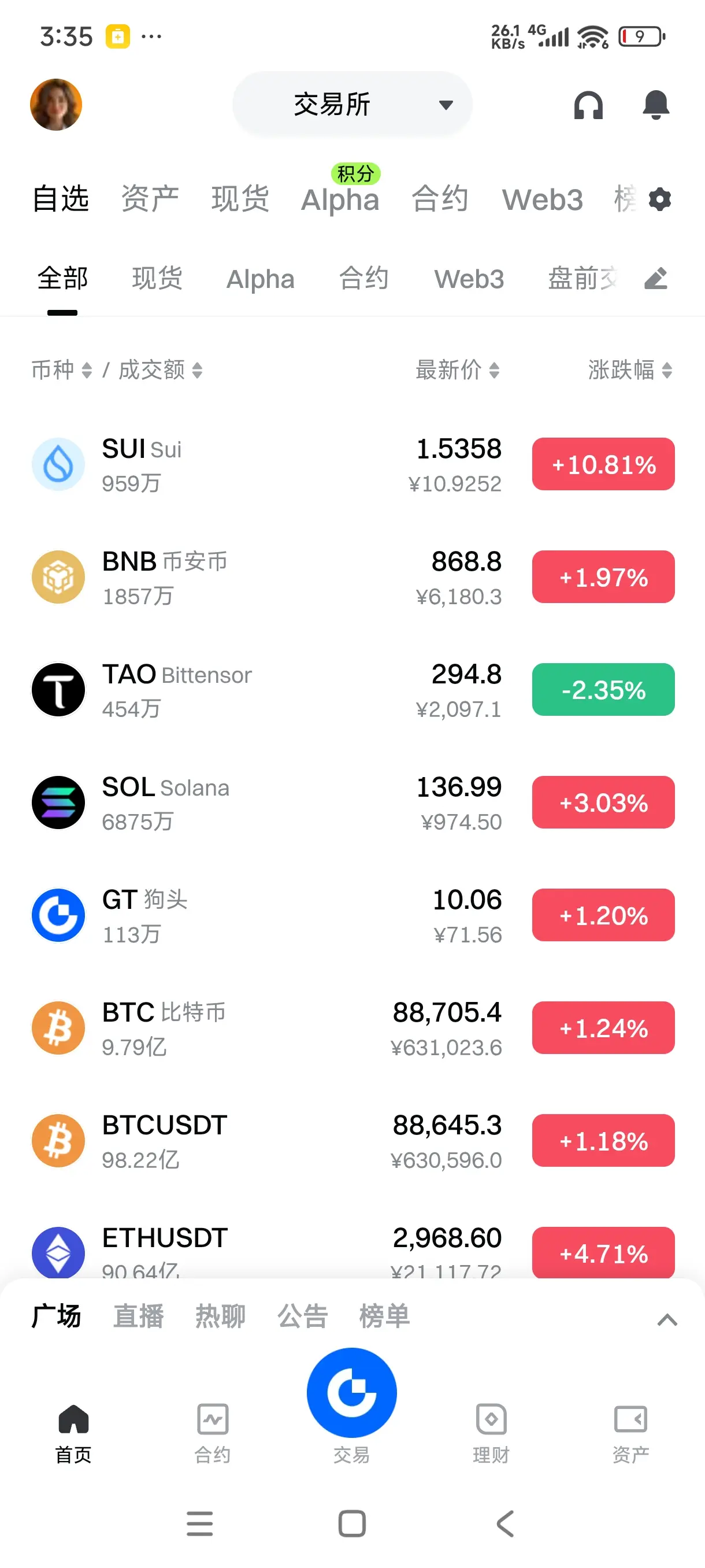705x1568 pixels.
Task: Switch to the Alpha top tab with 积分 badge
Action: [340, 199]
